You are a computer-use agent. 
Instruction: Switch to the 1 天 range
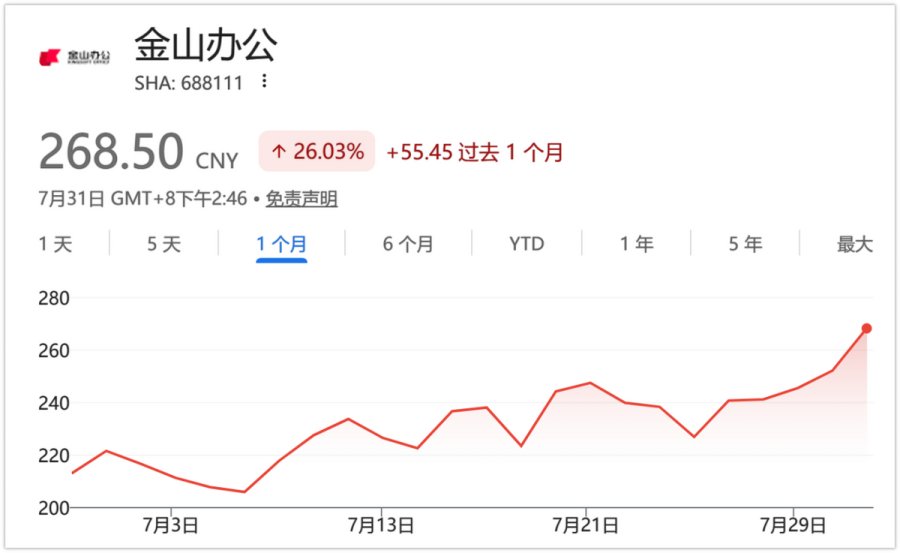point(55,244)
